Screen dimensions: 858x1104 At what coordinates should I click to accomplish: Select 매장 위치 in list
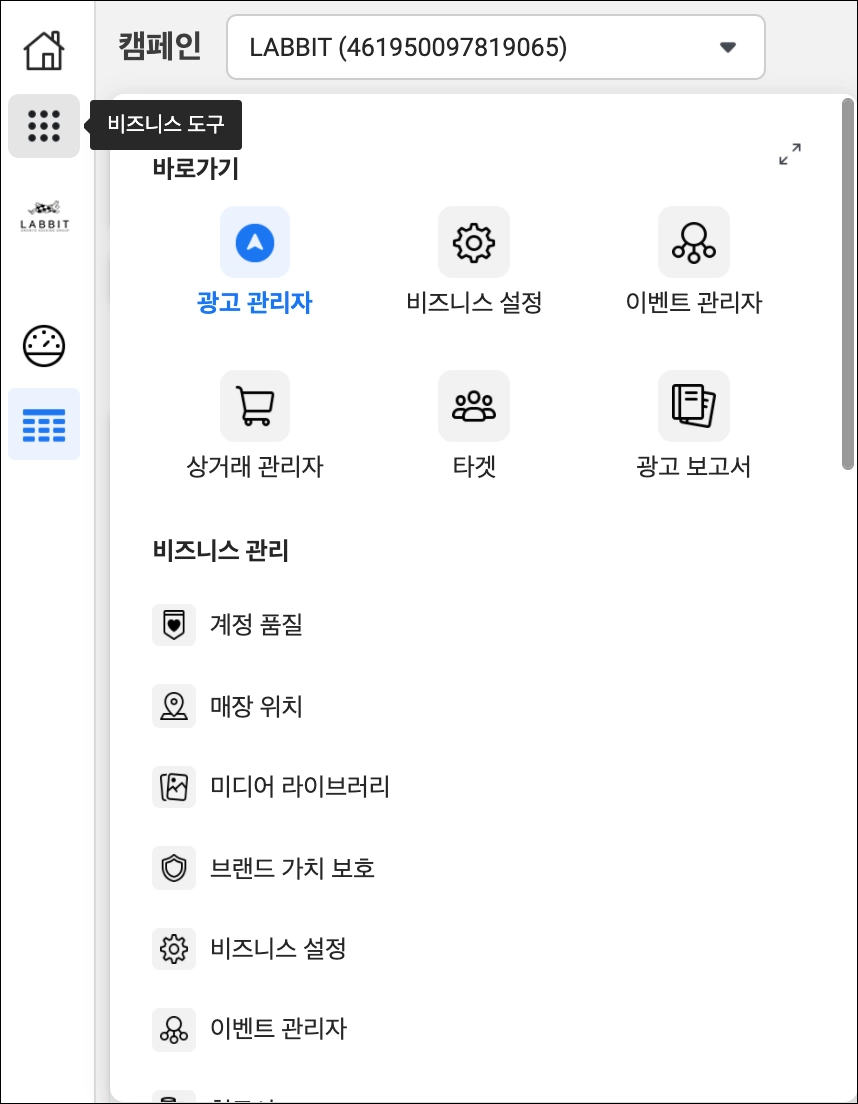[256, 707]
